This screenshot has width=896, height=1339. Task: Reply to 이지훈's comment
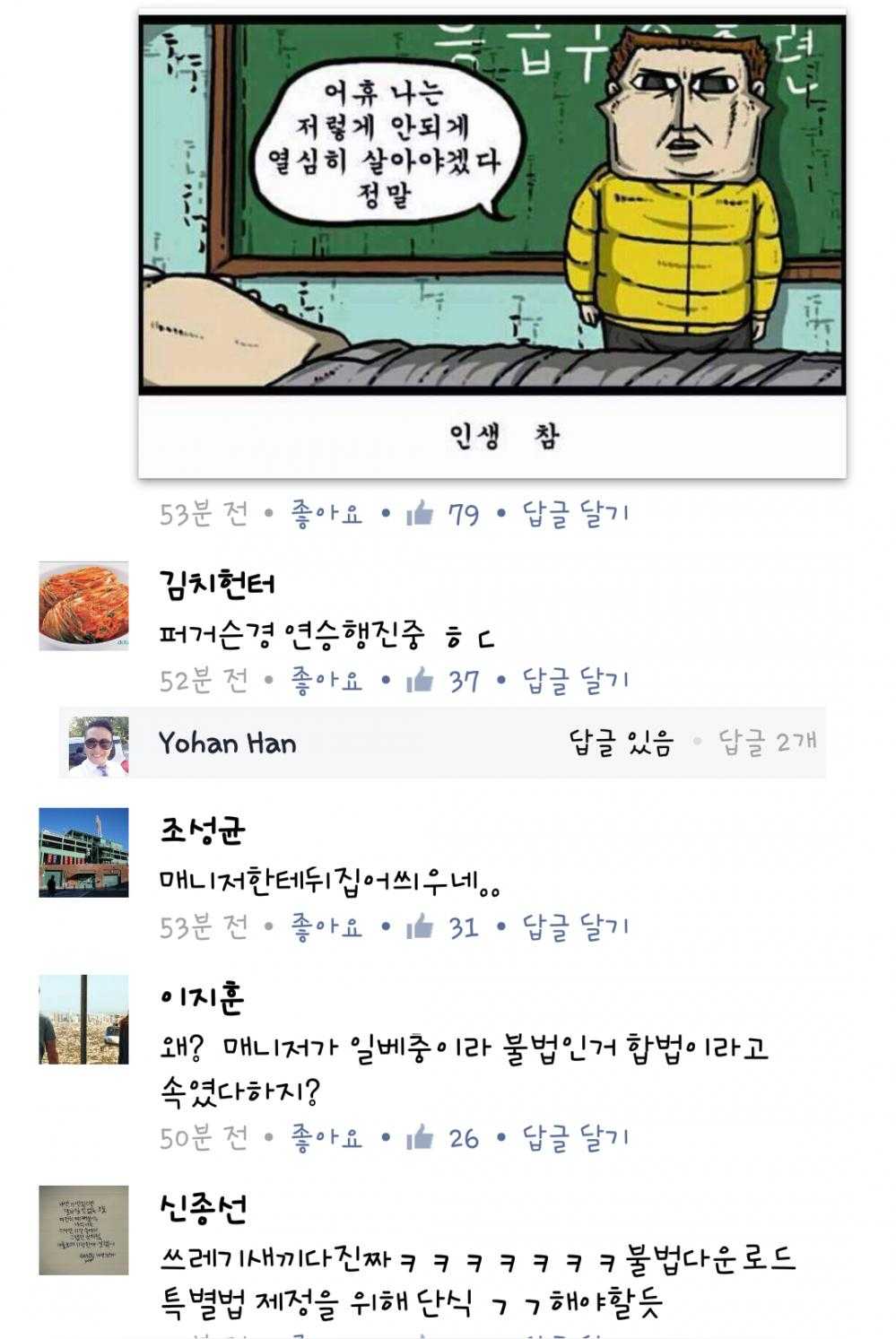(x=576, y=1138)
